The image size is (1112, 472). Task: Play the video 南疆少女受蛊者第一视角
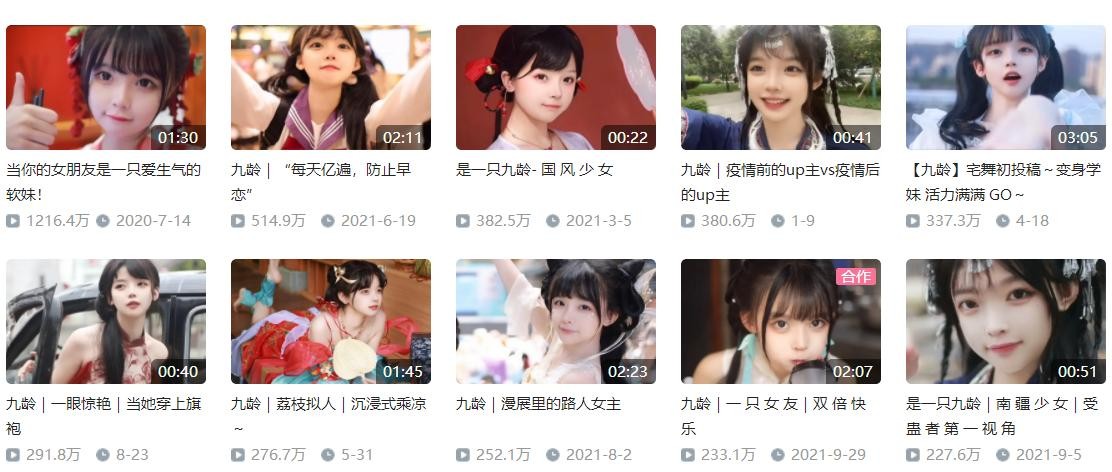pos(1005,322)
